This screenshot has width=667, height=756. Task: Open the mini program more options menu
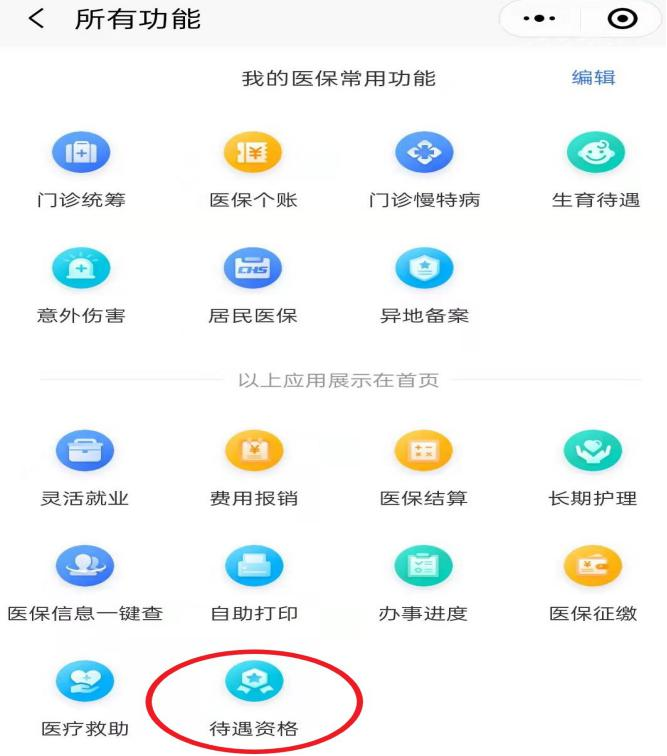click(x=539, y=20)
